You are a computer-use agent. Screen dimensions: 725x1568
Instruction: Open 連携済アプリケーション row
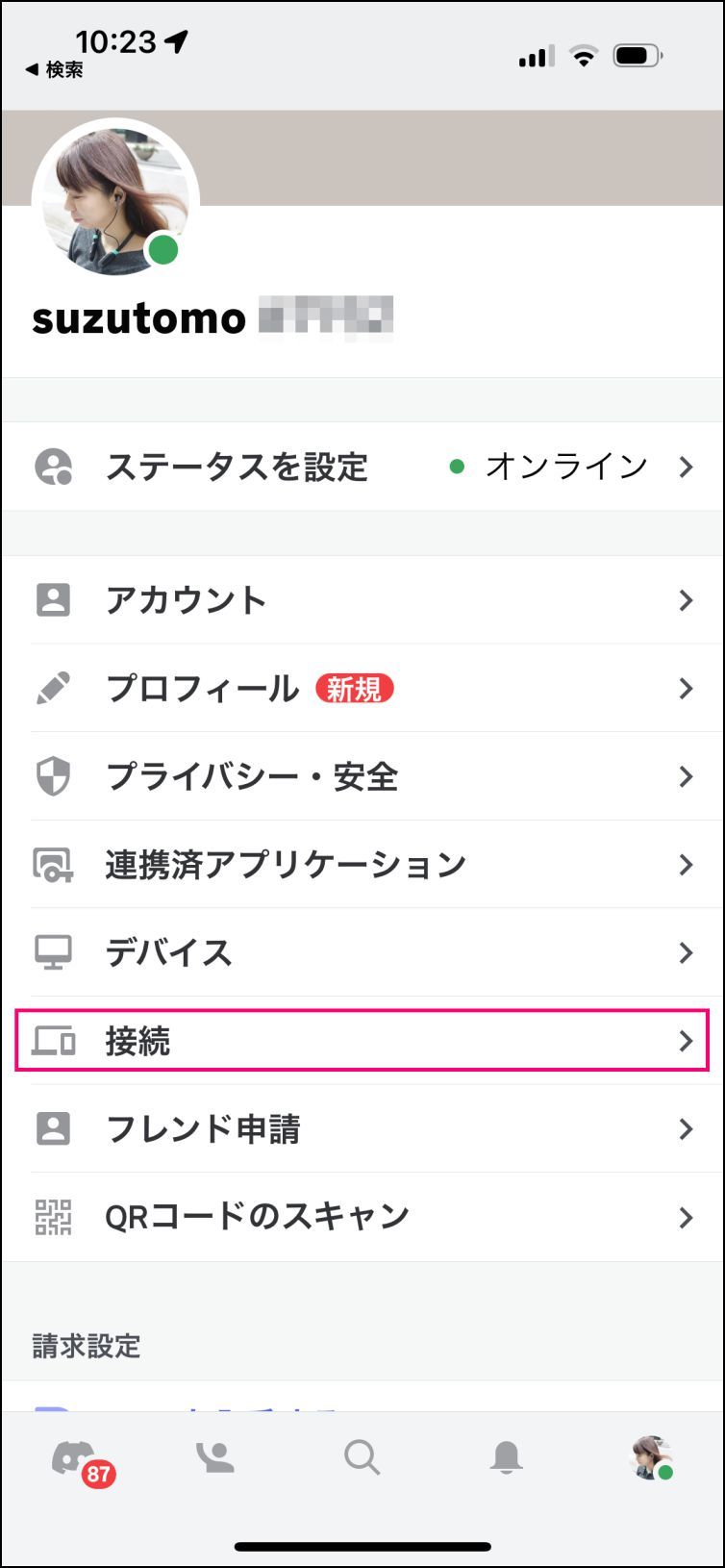[x=362, y=865]
